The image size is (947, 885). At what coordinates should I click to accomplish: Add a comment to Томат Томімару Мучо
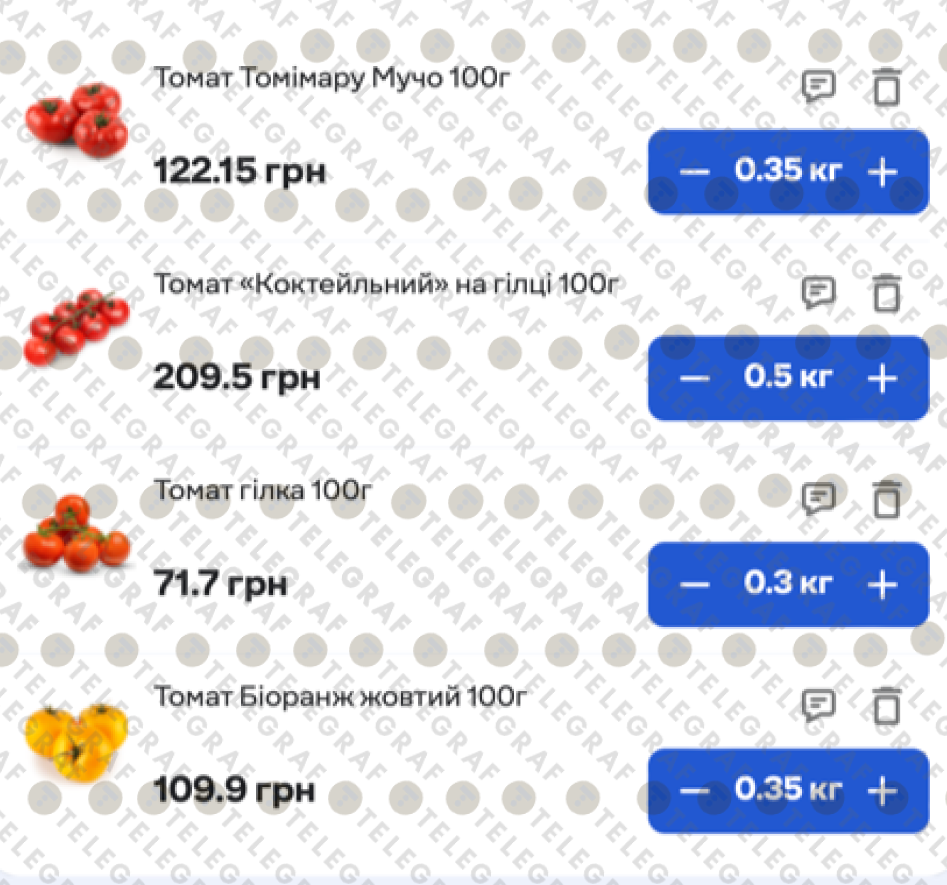[x=819, y=87]
